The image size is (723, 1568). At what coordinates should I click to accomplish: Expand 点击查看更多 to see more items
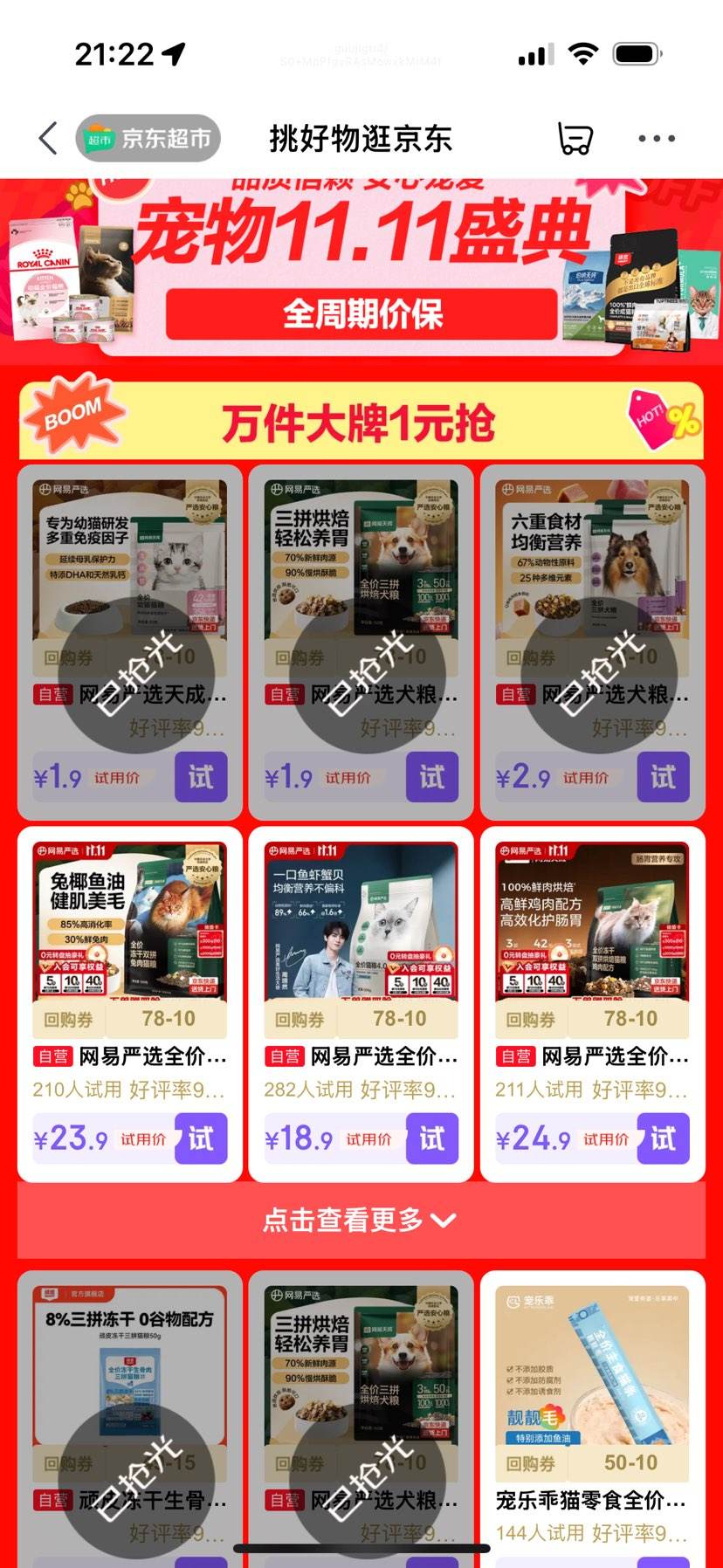[x=361, y=1221]
